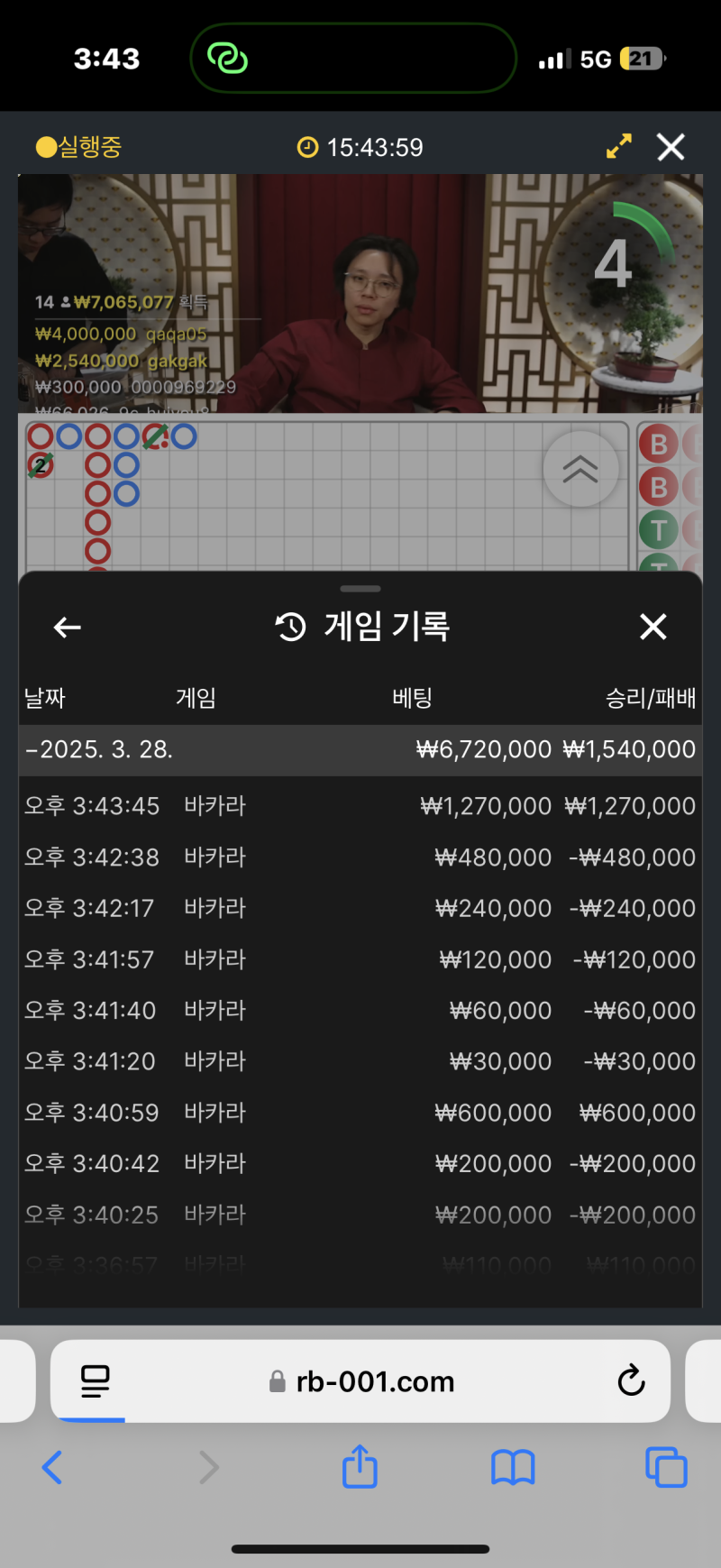Go back from the 게임 기록 panel

[x=68, y=628]
